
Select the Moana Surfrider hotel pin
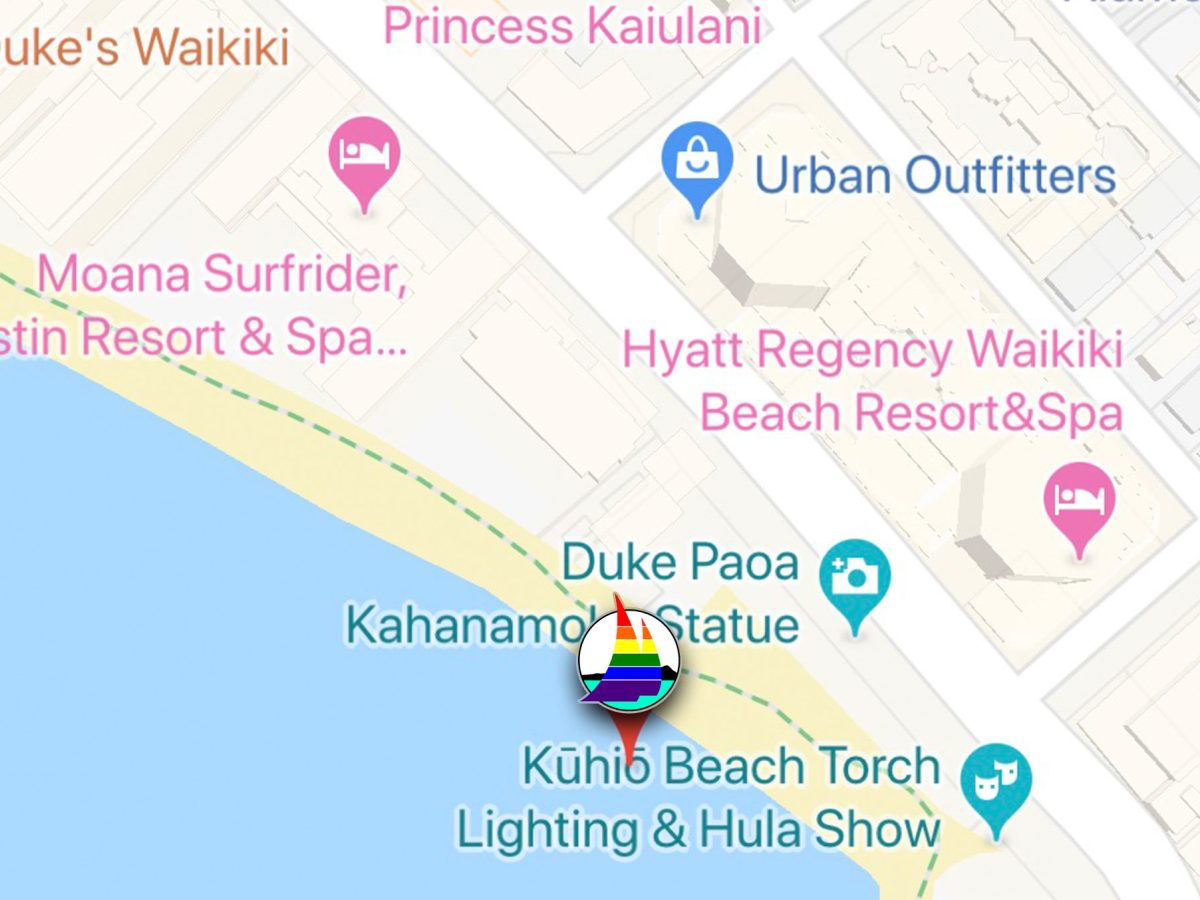pos(365,156)
